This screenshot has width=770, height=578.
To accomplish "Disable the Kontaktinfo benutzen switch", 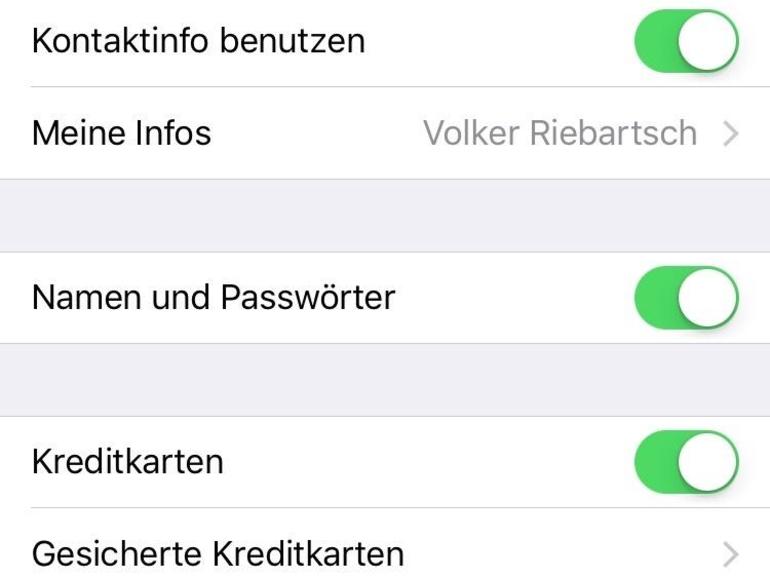I will click(x=686, y=42).
